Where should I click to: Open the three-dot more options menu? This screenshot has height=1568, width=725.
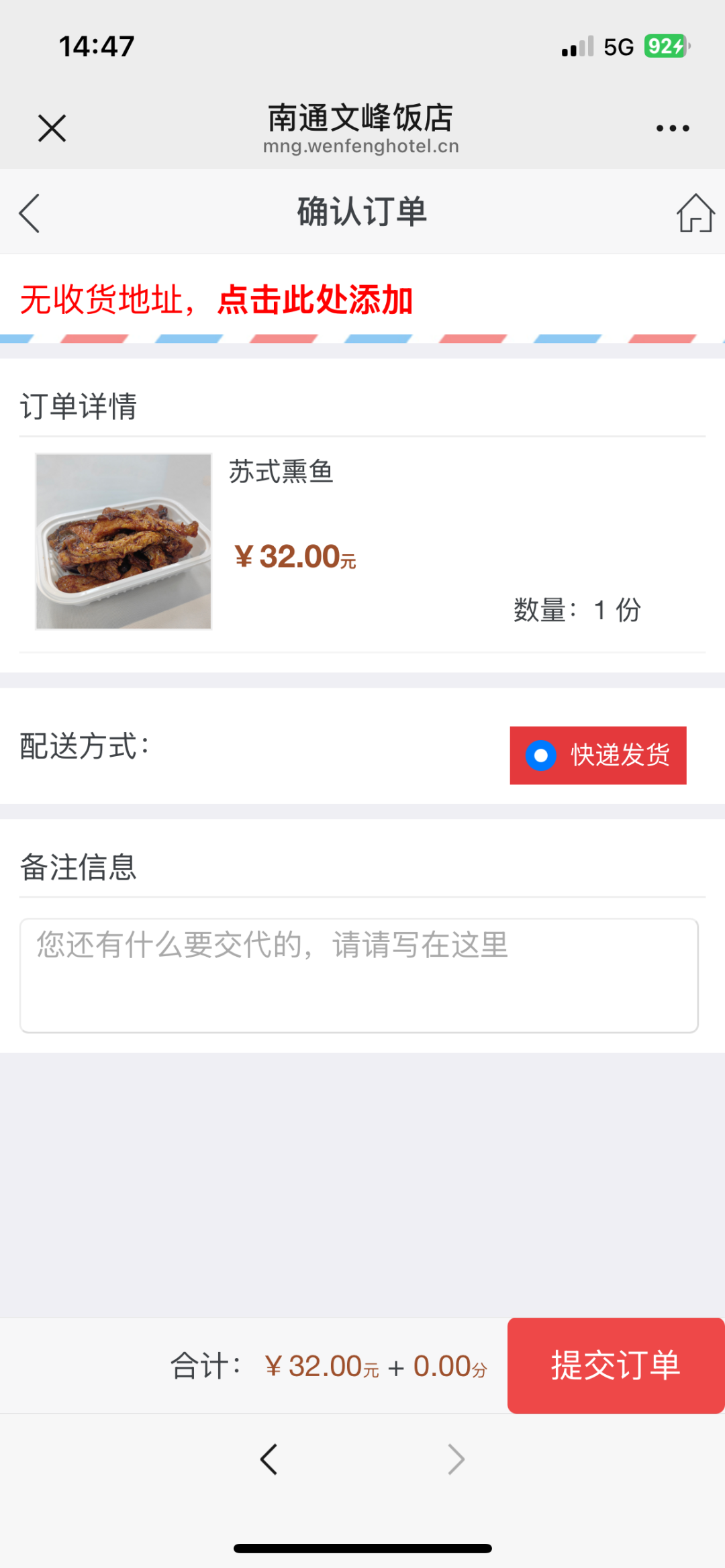pyautogui.click(x=673, y=128)
